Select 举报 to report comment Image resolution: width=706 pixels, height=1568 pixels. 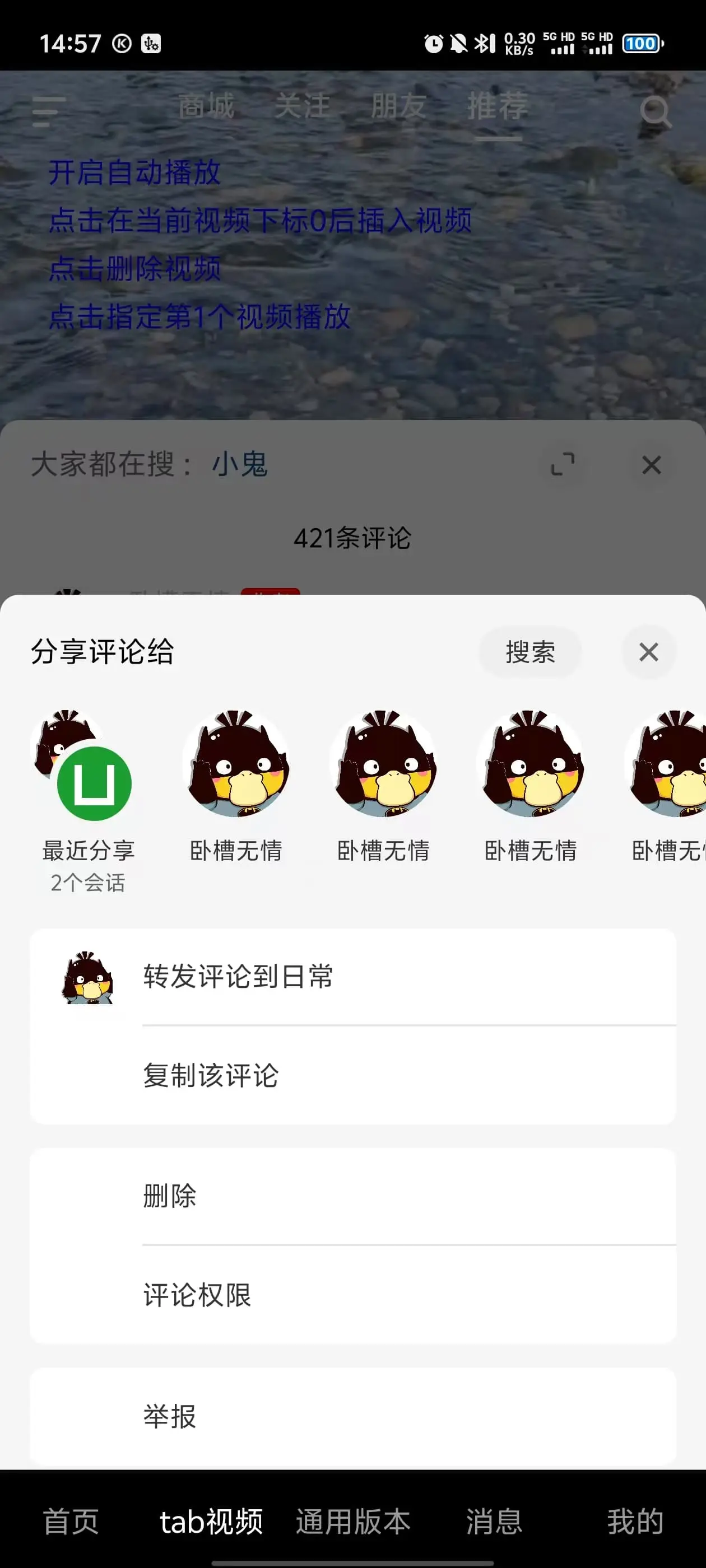click(x=352, y=1416)
